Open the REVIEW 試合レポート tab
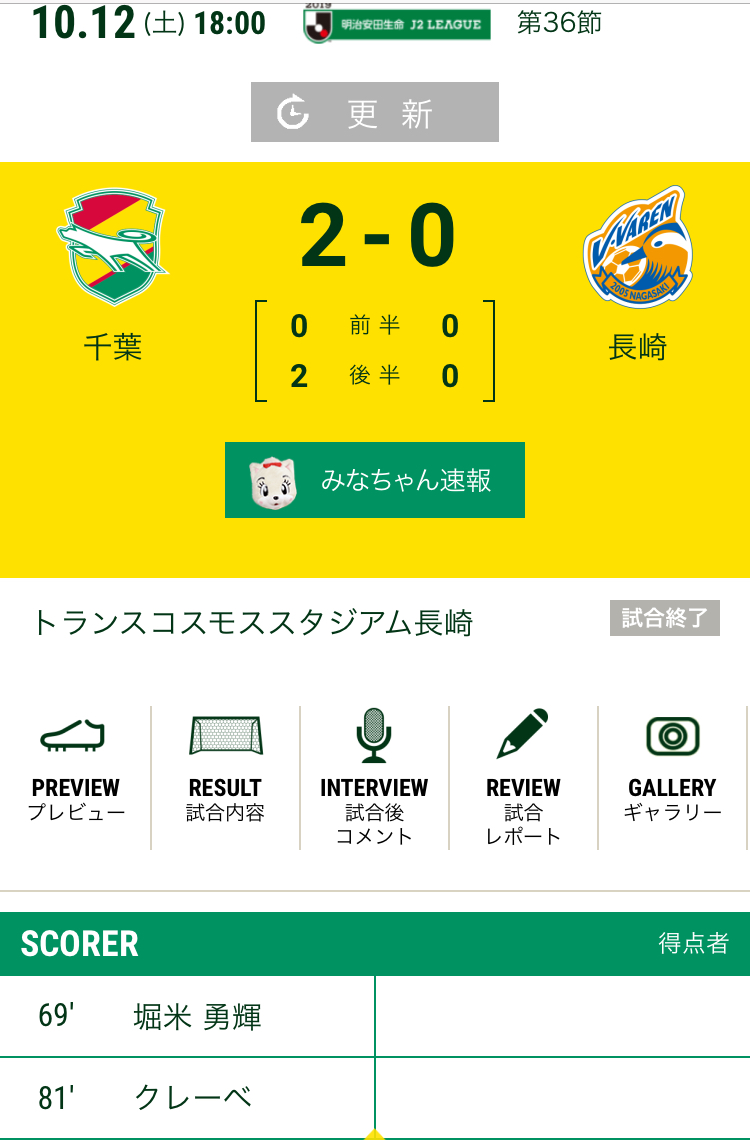This screenshot has width=750, height=1140. tap(523, 778)
